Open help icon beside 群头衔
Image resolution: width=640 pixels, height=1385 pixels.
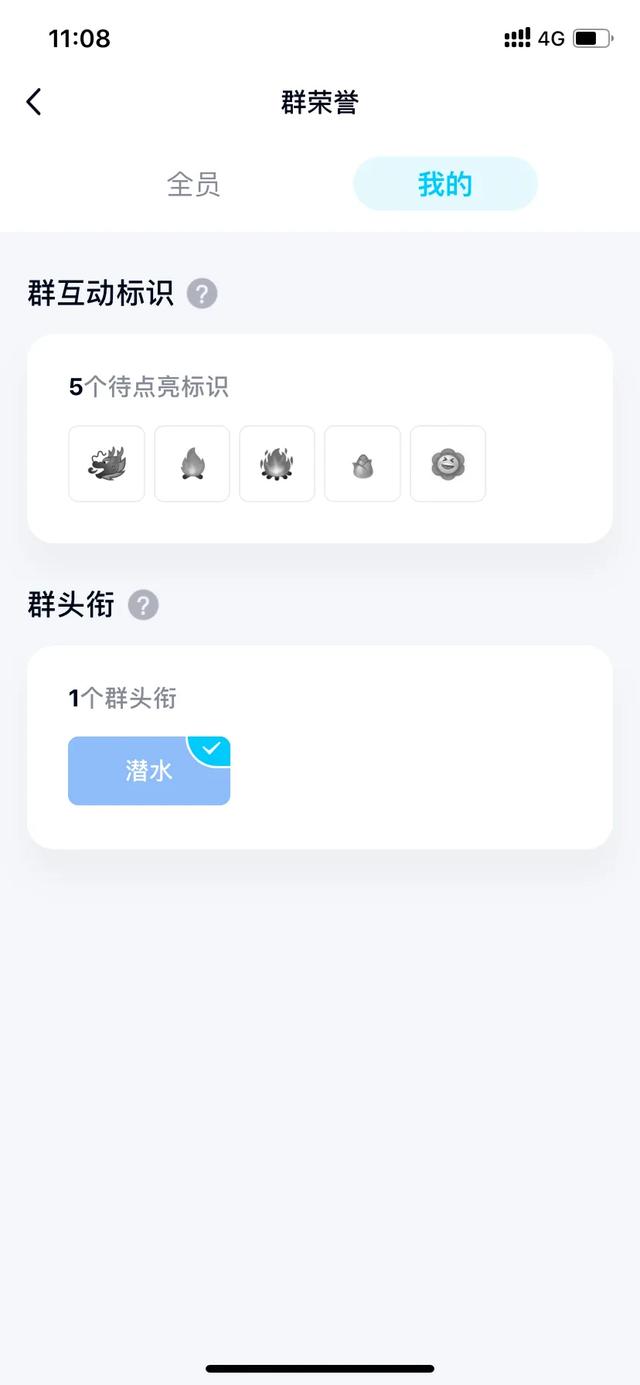(143, 605)
